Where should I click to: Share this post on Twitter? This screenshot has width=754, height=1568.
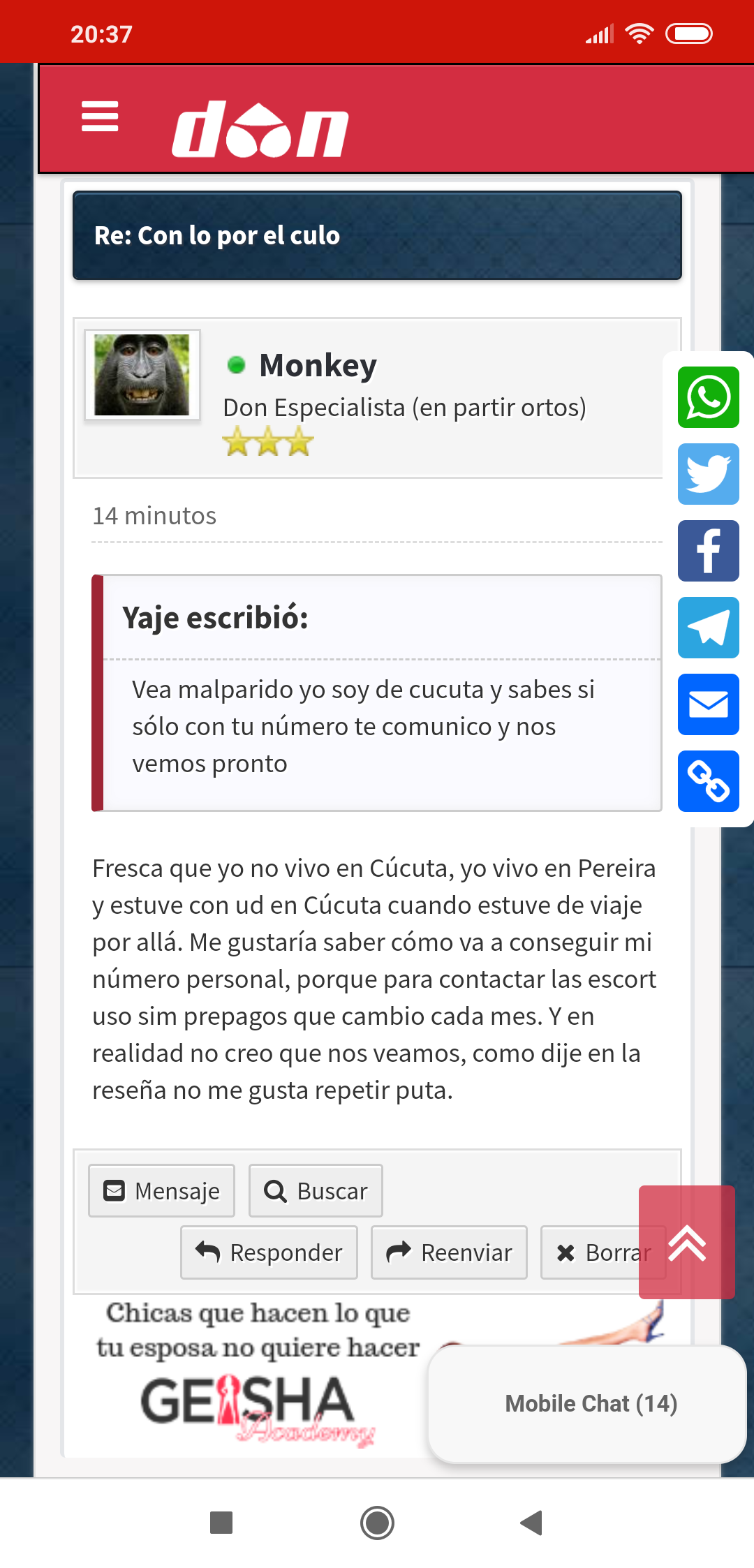(x=708, y=474)
